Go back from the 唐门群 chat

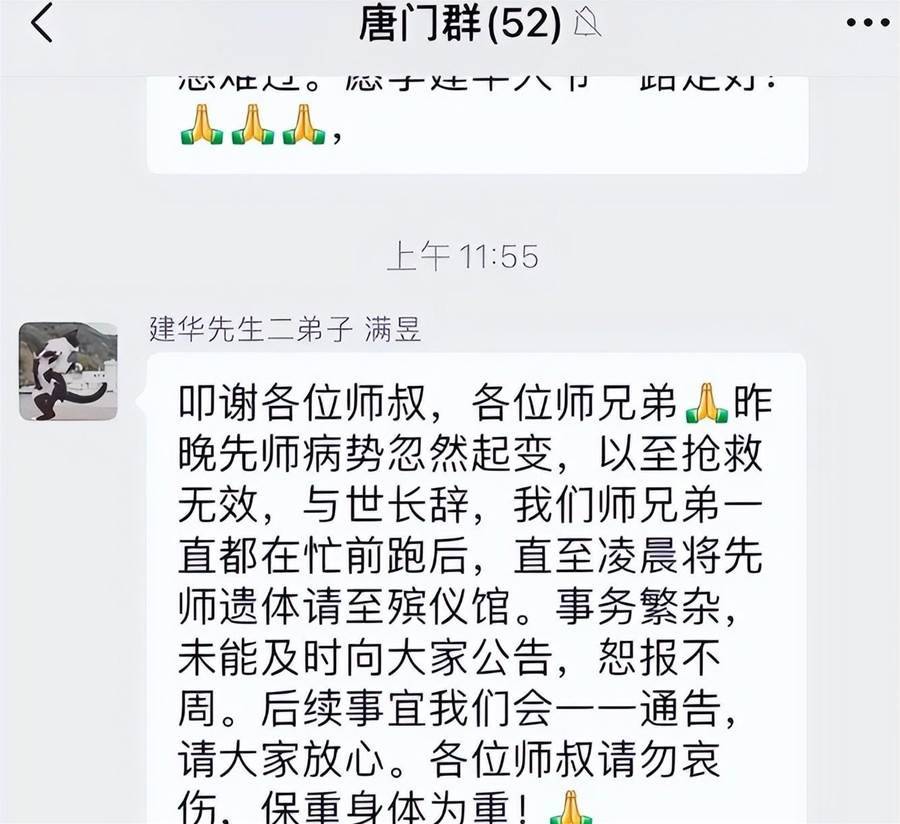tap(42, 24)
